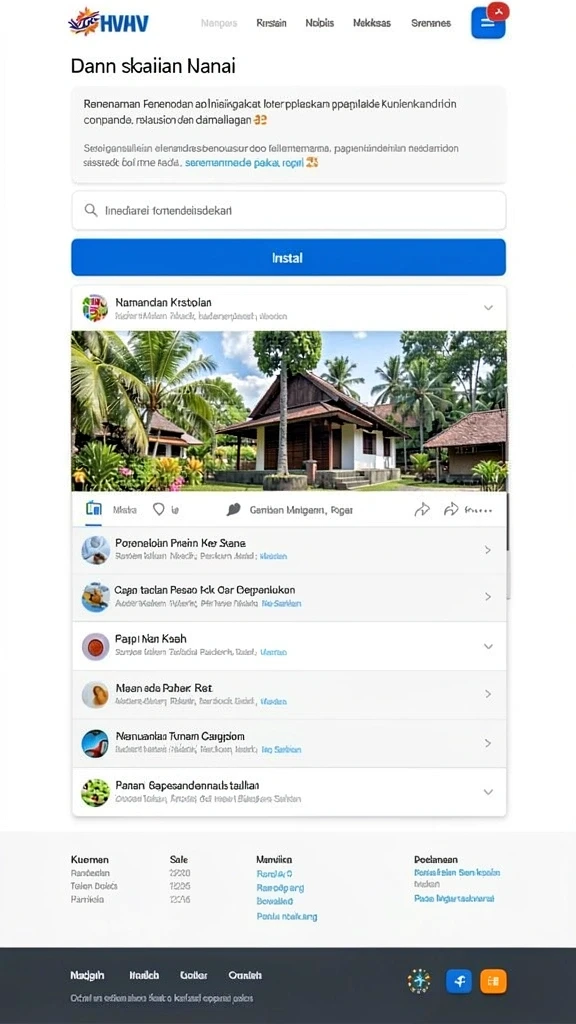
Task: Go to the Nolpiis navigation item
Action: pos(319,23)
